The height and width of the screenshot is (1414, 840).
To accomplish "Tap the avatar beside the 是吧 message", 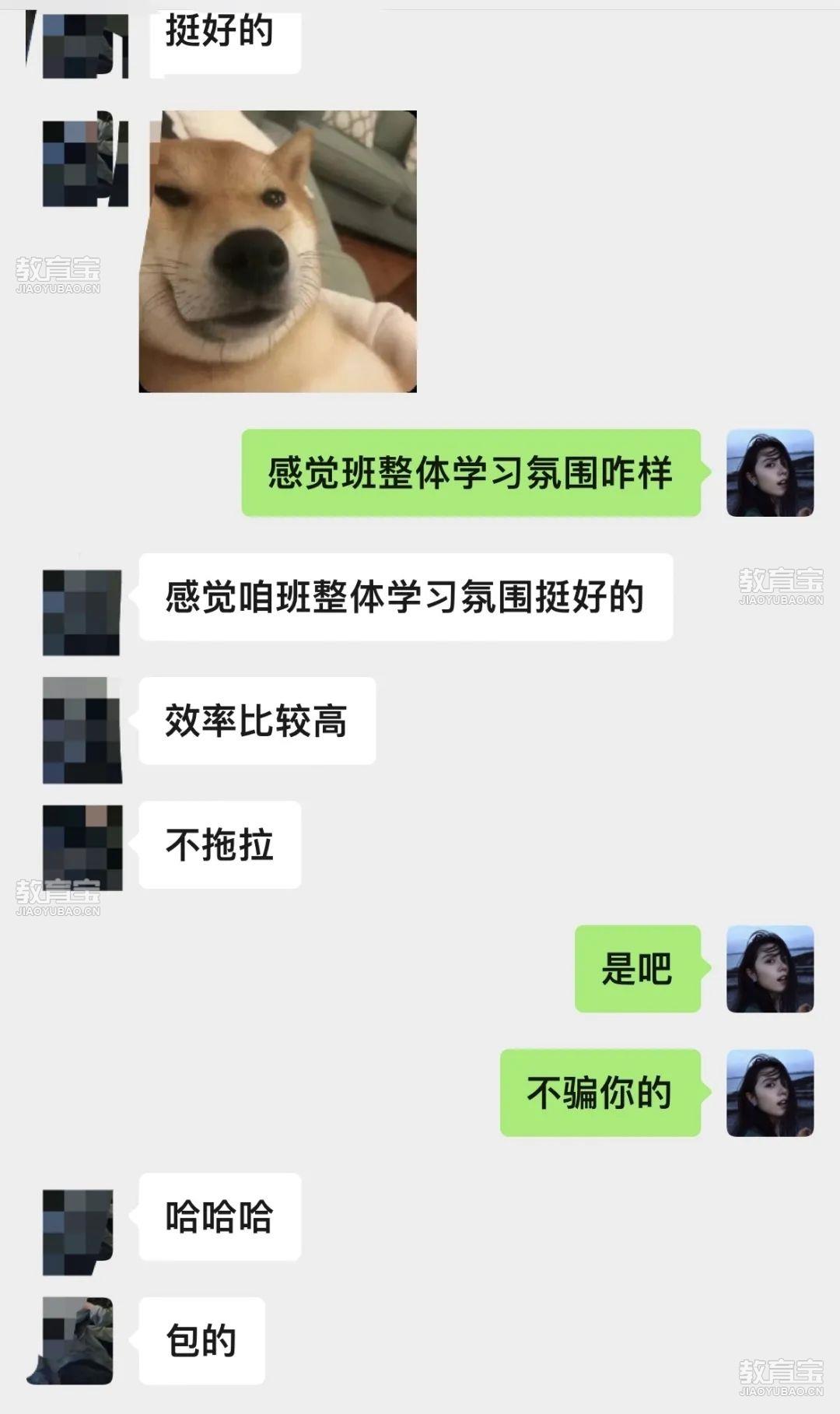I will click(x=769, y=969).
